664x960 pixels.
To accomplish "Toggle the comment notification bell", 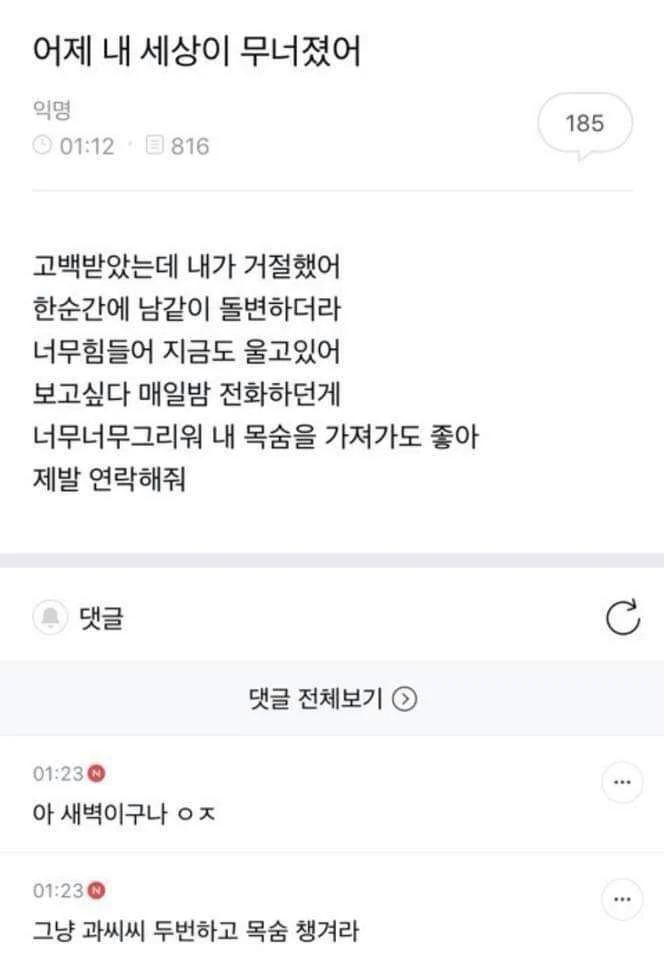I will tap(50, 619).
